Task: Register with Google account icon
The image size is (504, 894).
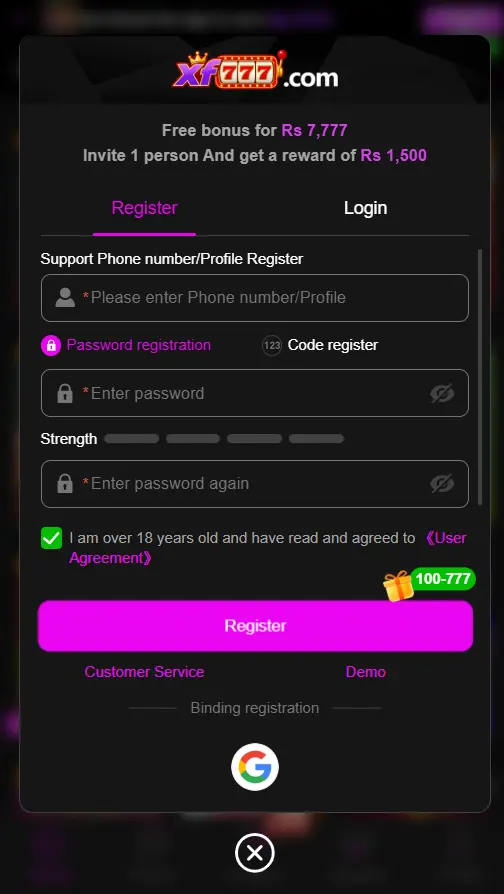Action: 255,767
